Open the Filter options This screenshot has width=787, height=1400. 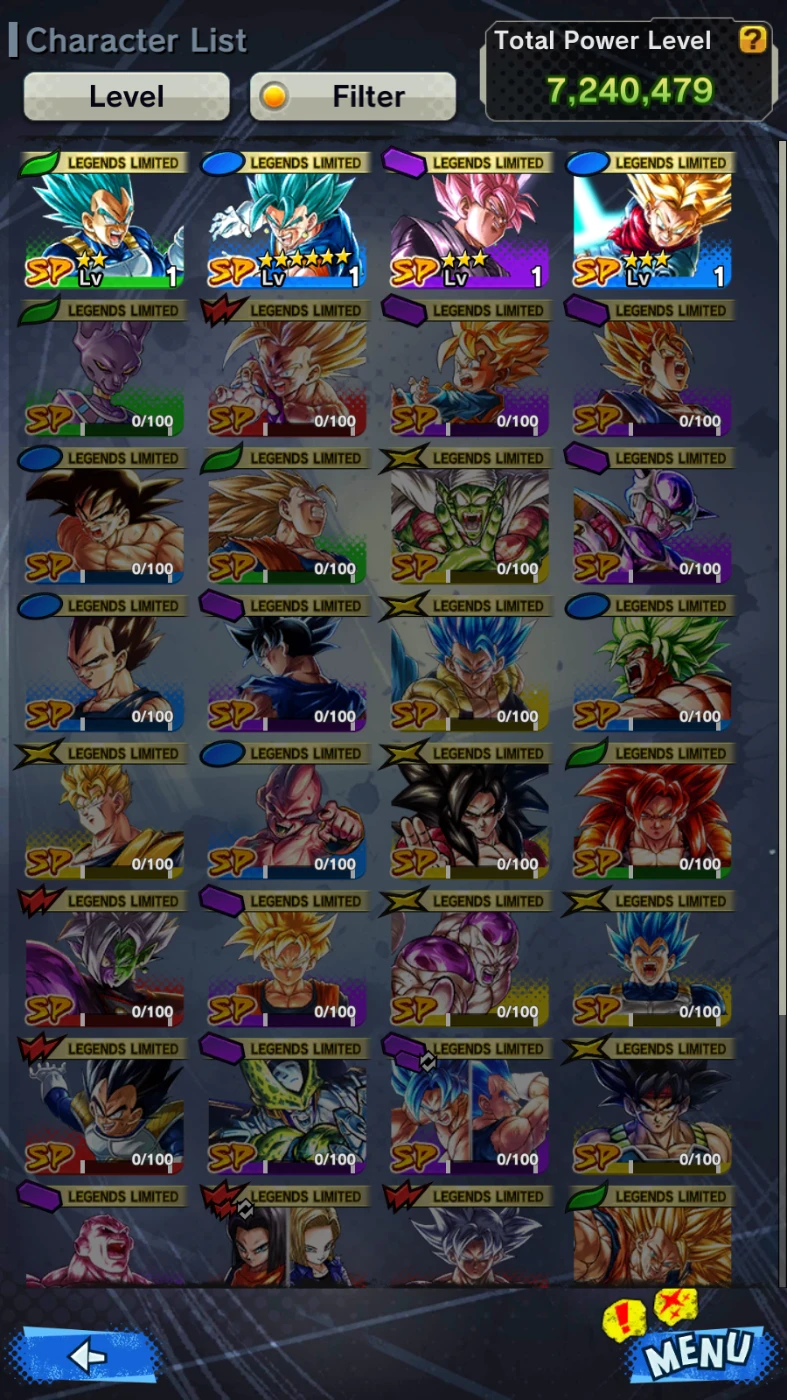(352, 97)
